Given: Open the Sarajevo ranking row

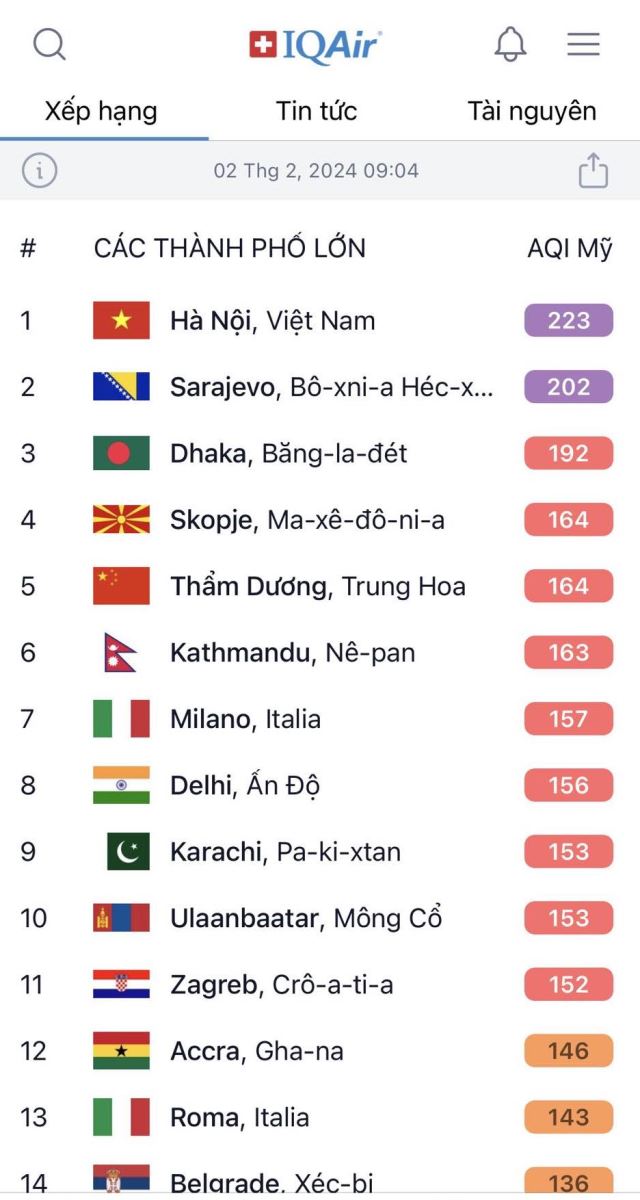Looking at the screenshot, I should point(320,387).
